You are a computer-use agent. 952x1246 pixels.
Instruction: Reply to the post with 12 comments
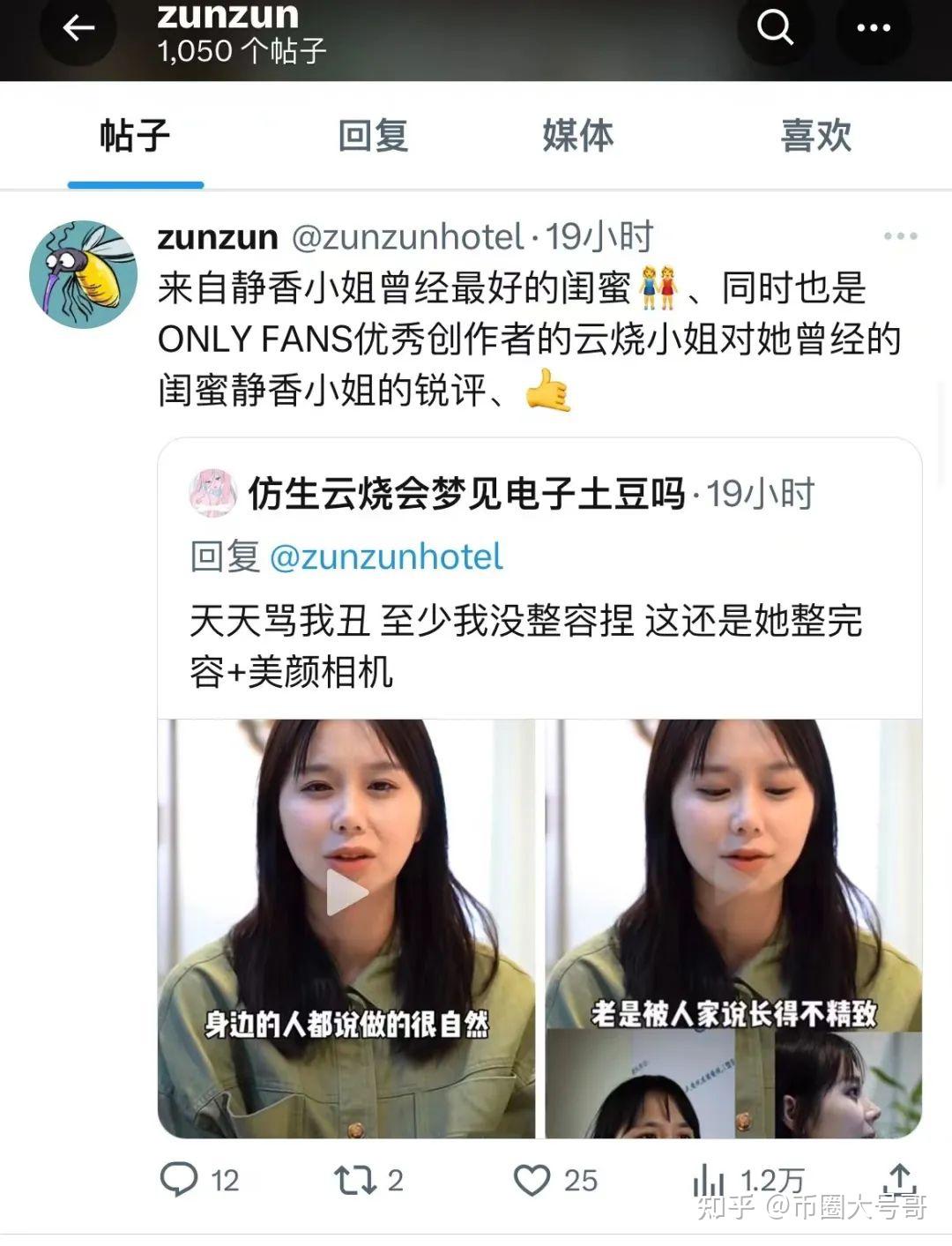(x=179, y=1180)
